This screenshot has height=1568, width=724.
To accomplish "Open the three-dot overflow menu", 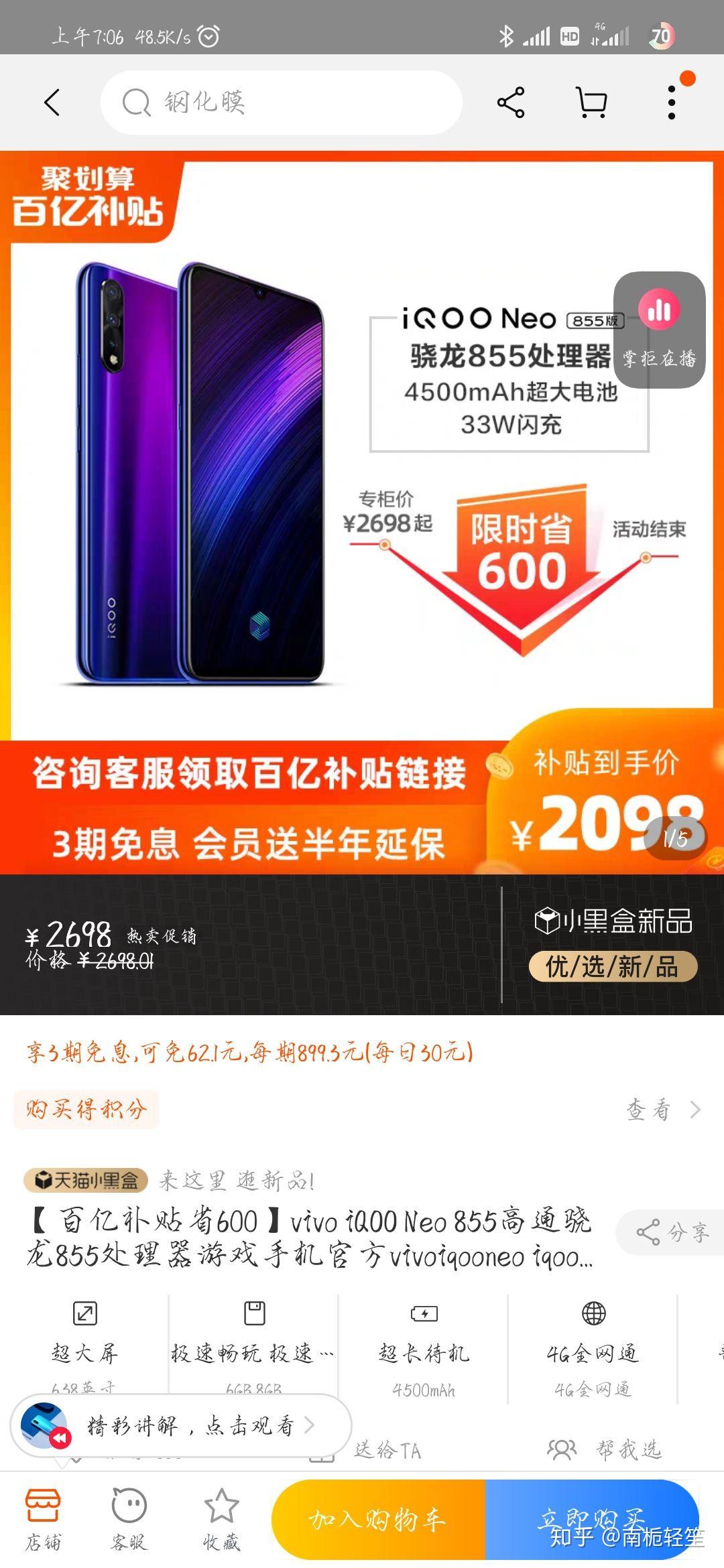I will pyautogui.click(x=672, y=103).
